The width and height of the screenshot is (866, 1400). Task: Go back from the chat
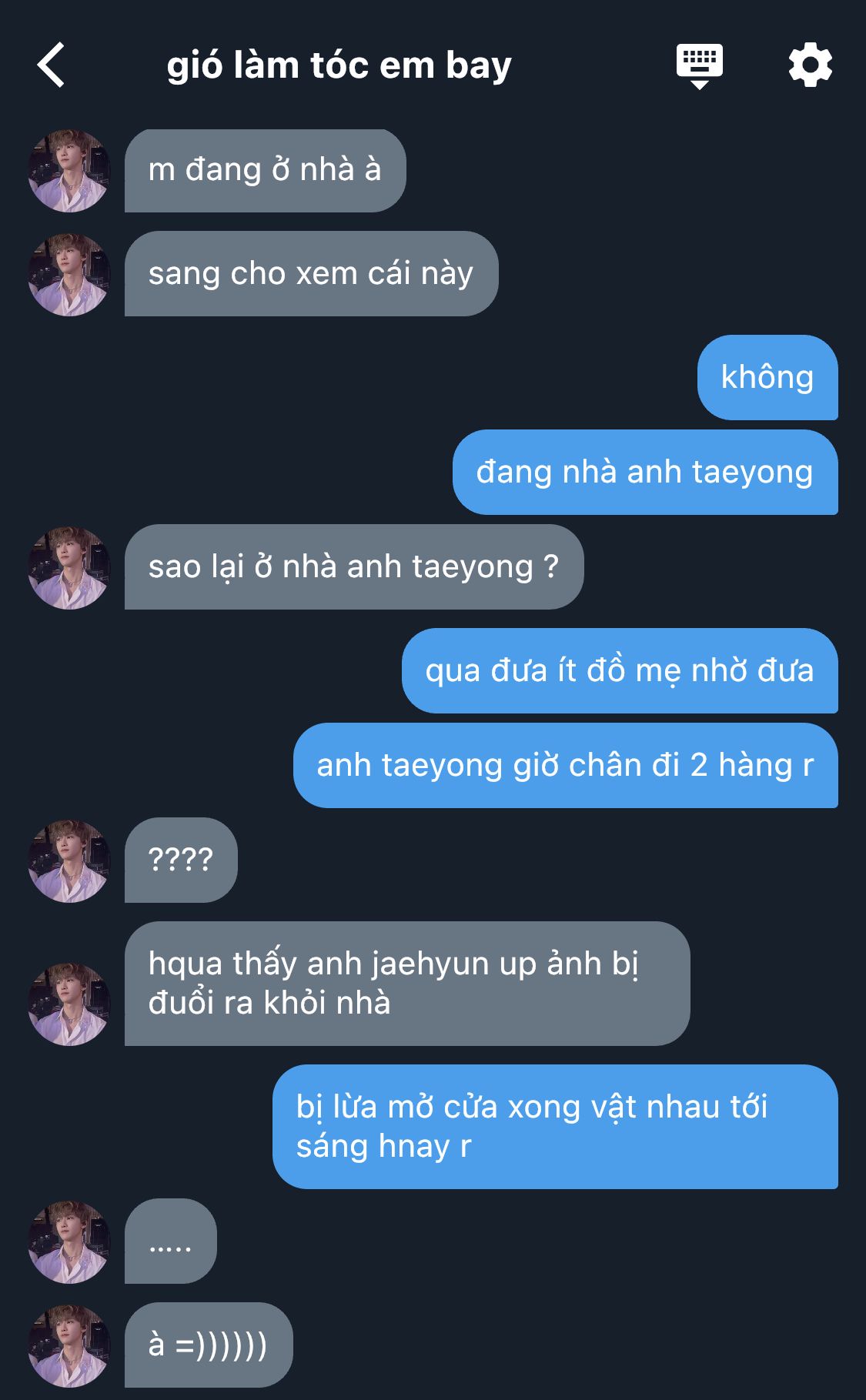[52, 65]
